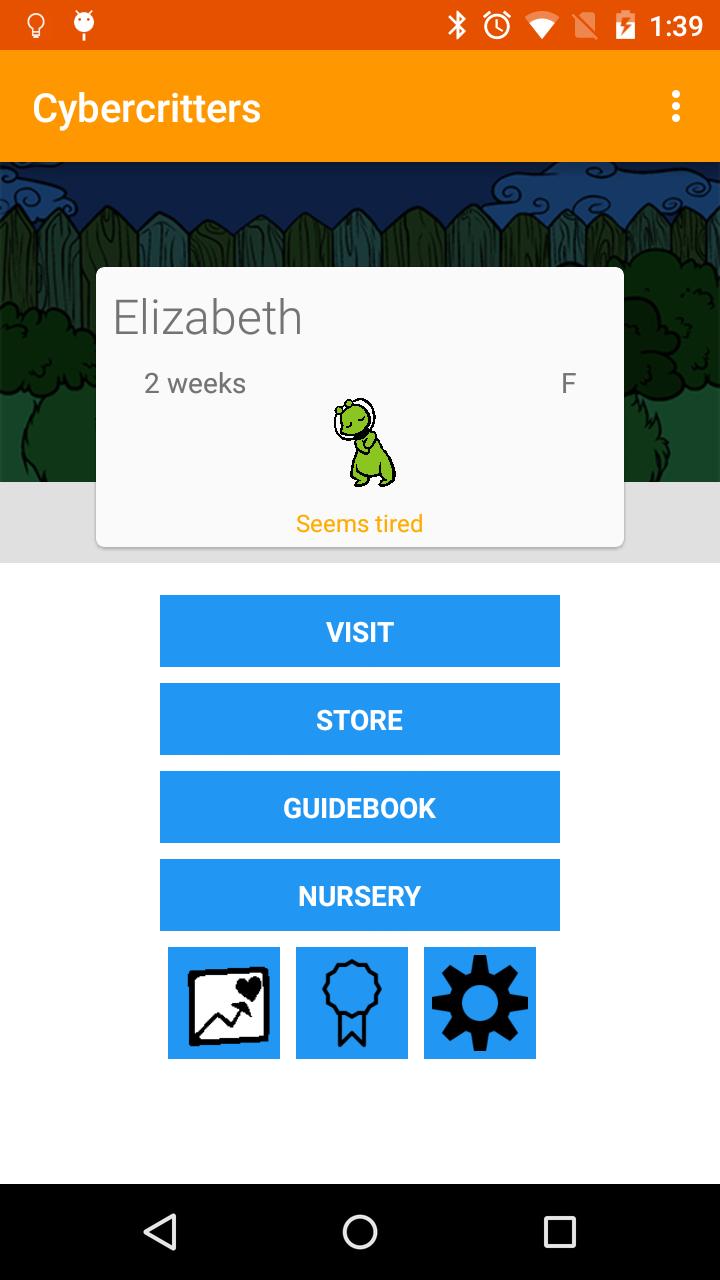
Task: Open the photo album icon
Action: point(223,1002)
